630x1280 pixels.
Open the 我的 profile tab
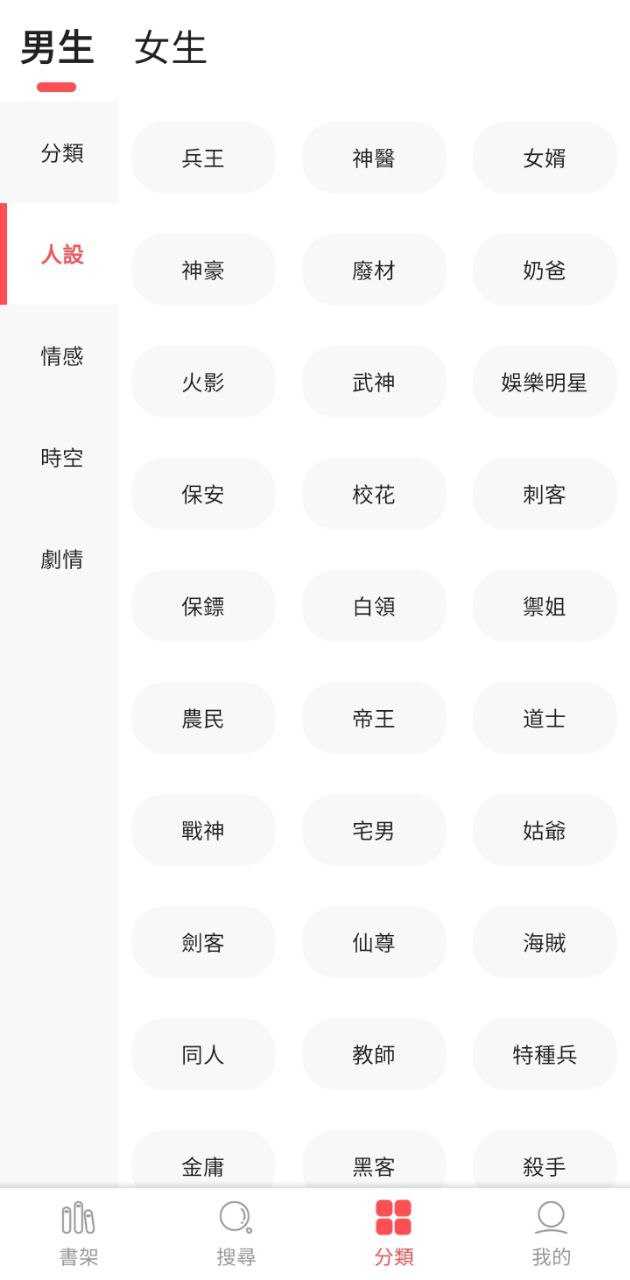tap(551, 1234)
